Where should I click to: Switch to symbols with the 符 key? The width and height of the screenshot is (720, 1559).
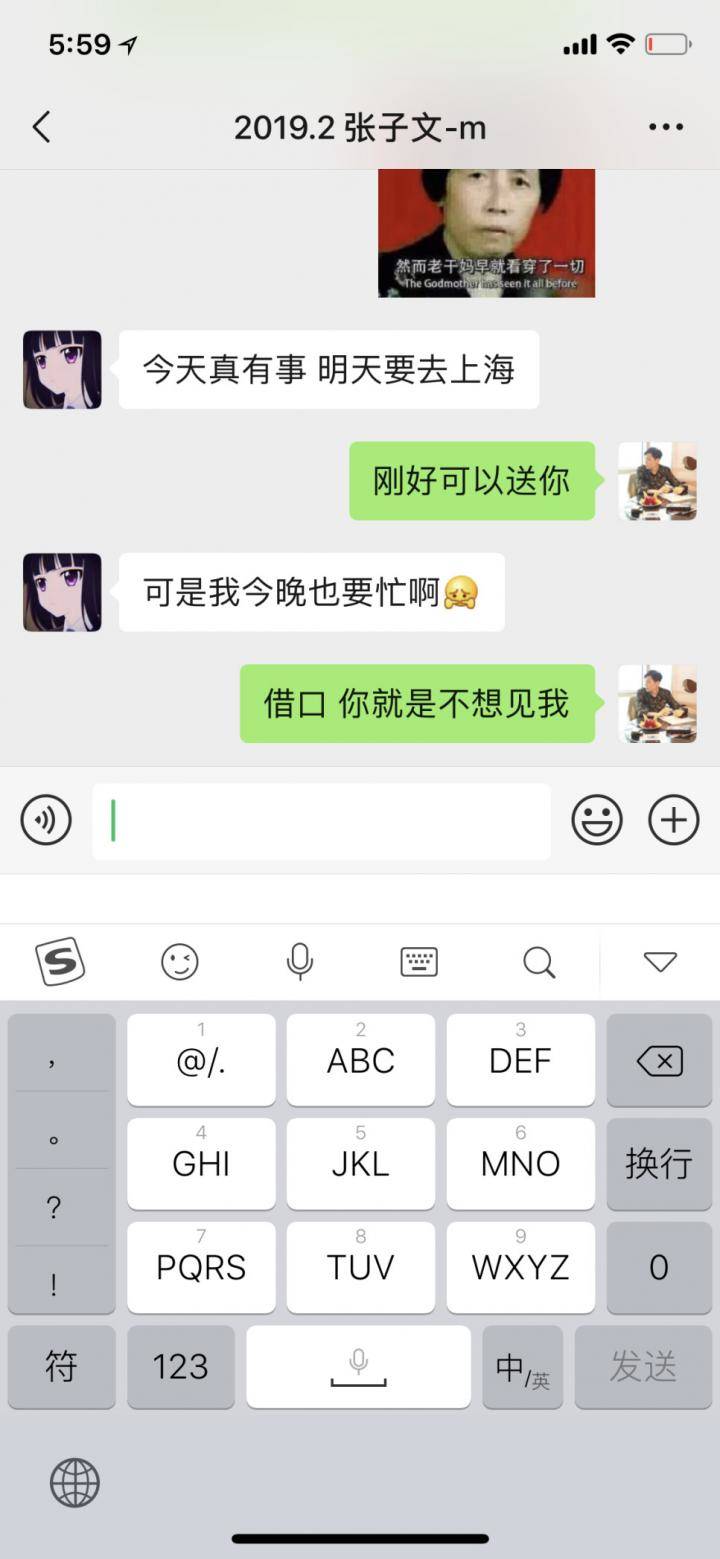tap(61, 1366)
